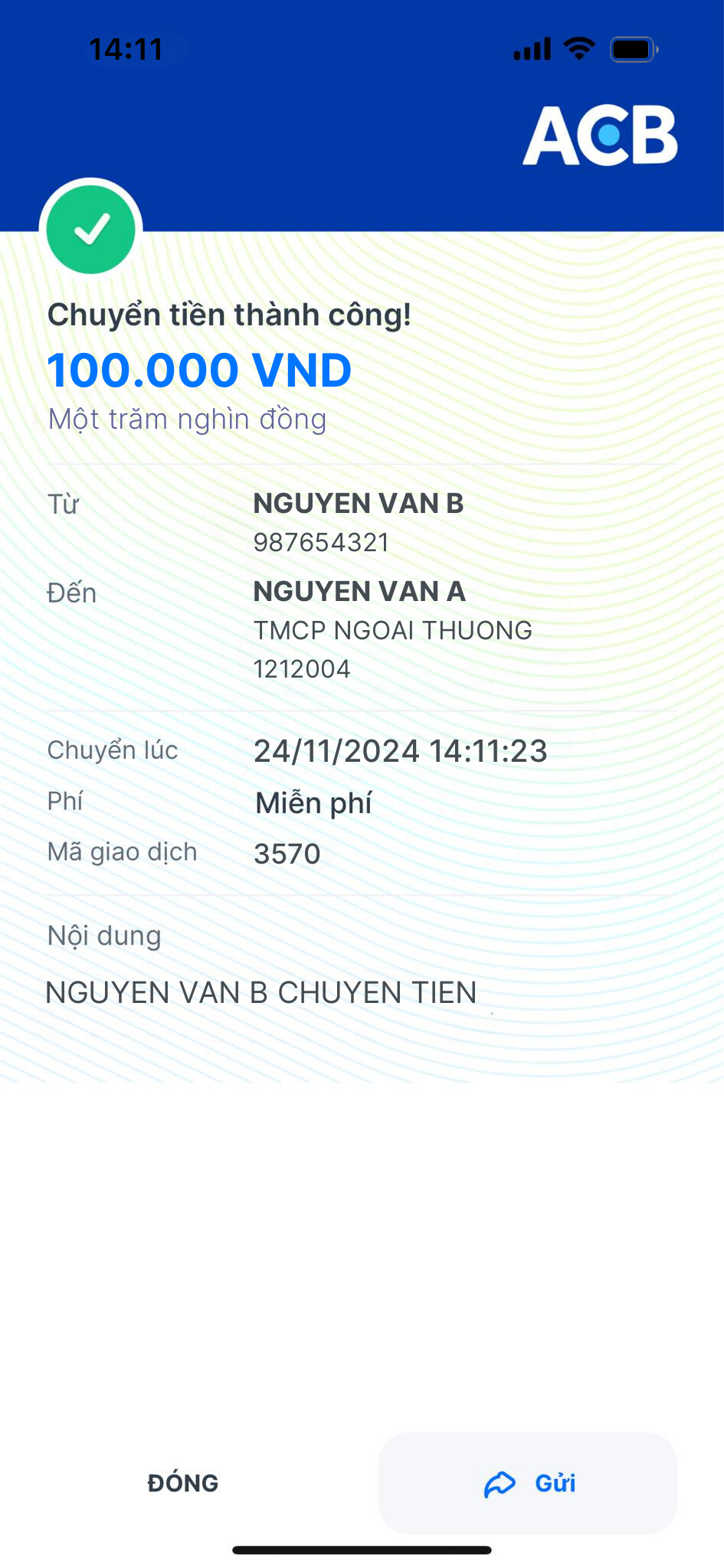Close the receipt with the ĐÓNG button
This screenshot has height=1568, width=724.
[x=182, y=1483]
